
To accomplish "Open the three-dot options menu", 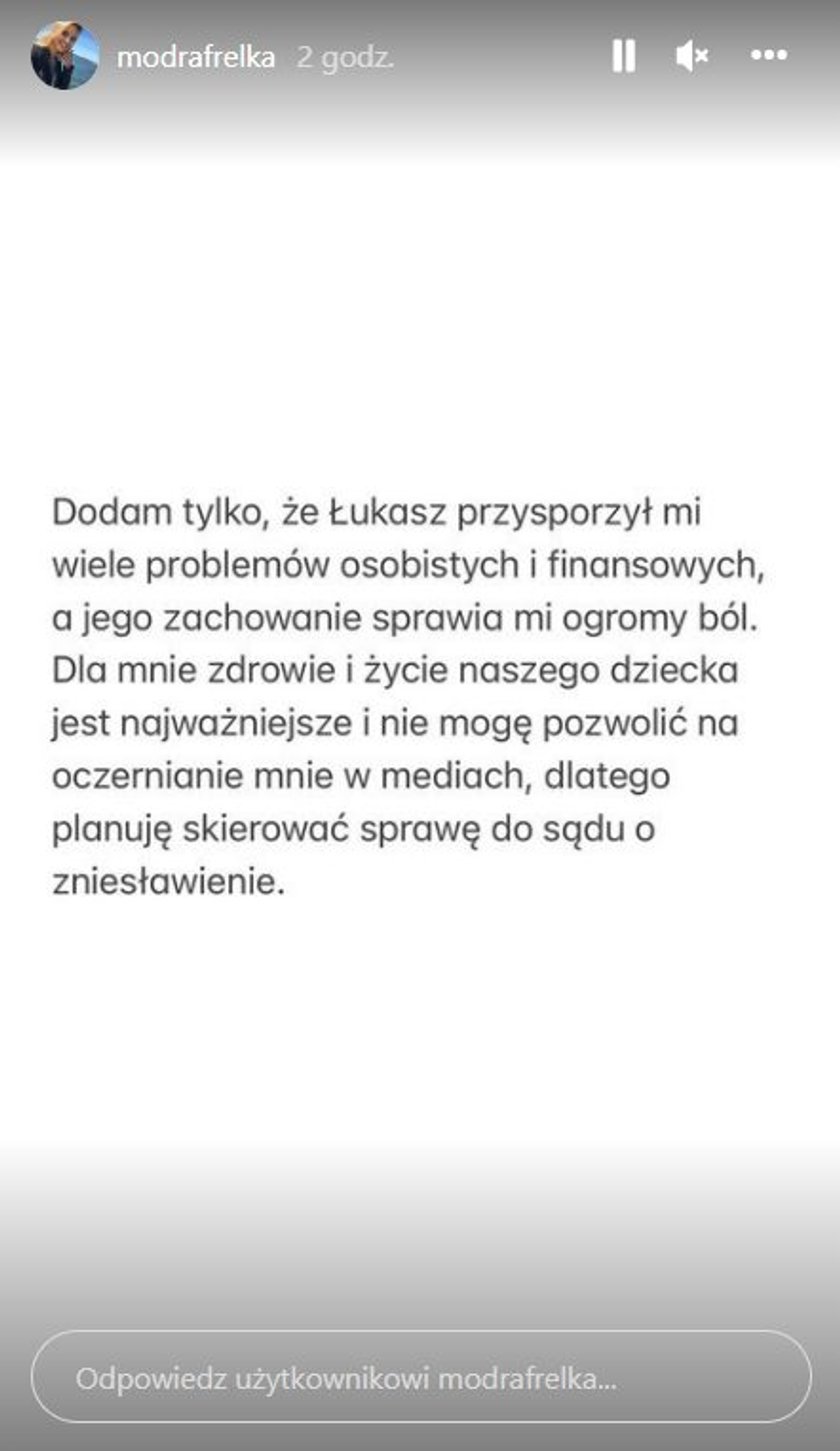I will point(769,56).
